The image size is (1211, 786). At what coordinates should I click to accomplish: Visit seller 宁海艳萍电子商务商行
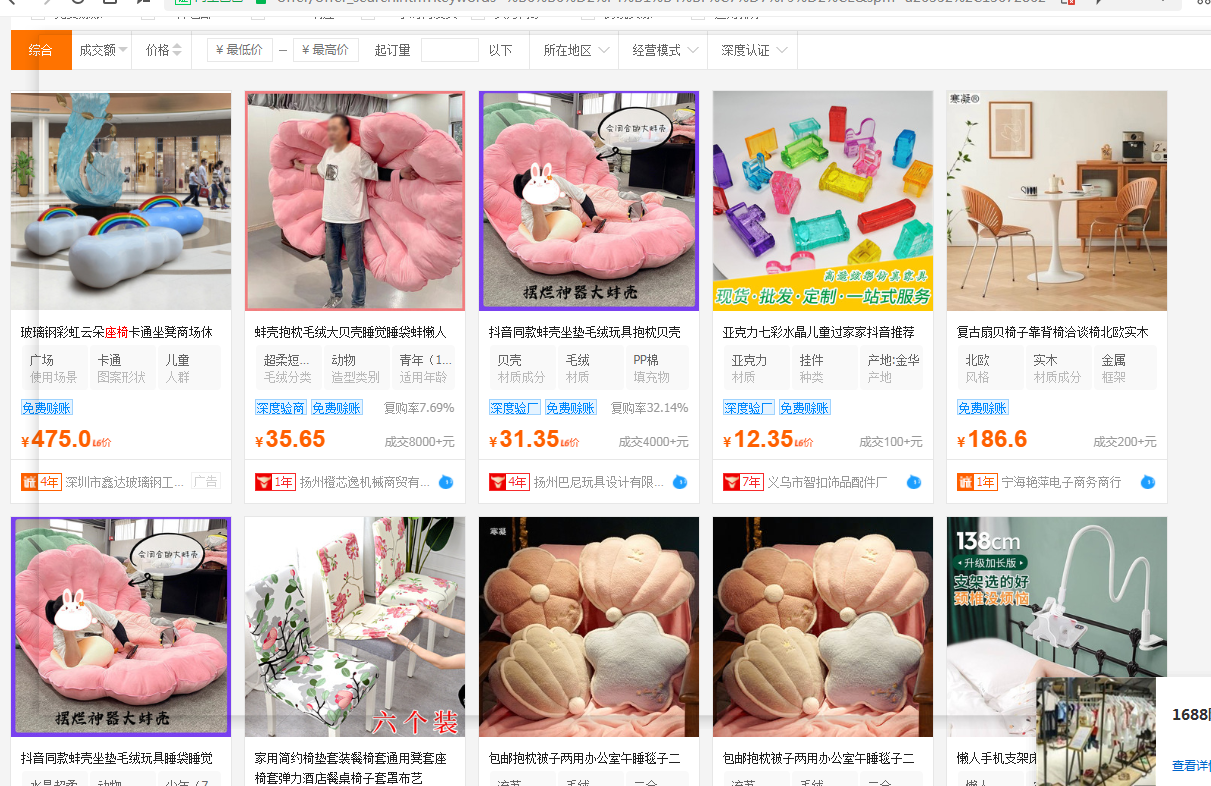1061,482
